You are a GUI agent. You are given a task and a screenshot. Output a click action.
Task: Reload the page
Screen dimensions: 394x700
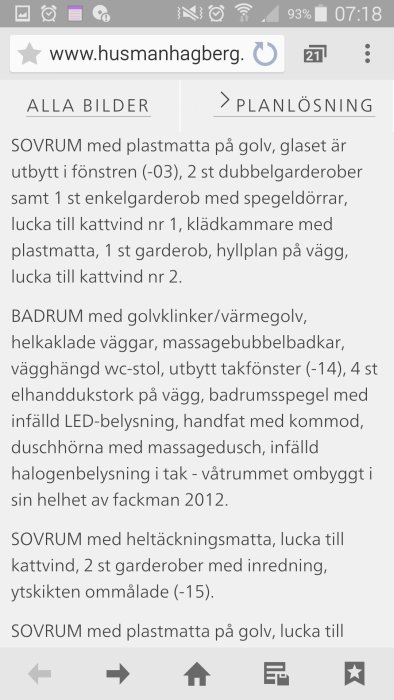265,54
